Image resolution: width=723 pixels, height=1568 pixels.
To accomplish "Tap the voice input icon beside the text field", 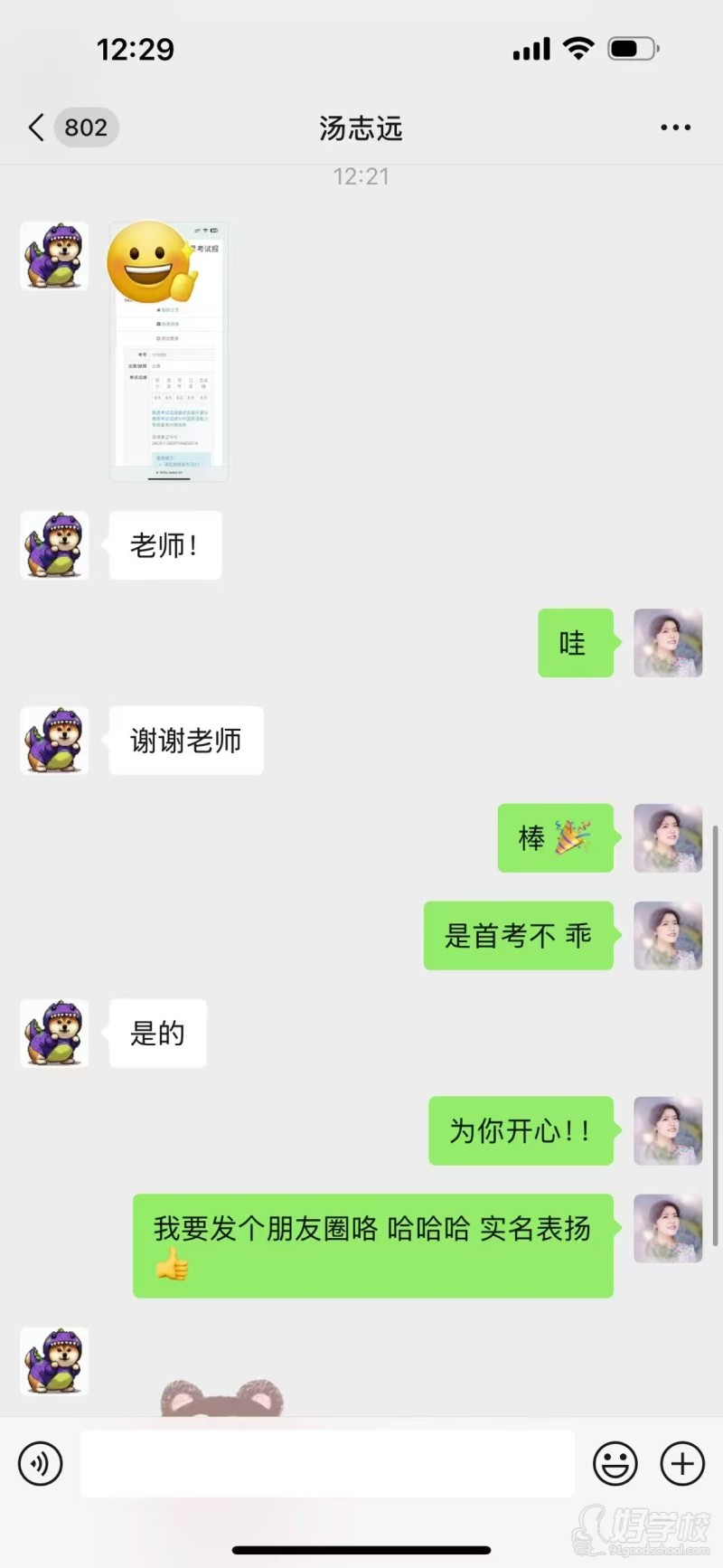I will pyautogui.click(x=40, y=1464).
